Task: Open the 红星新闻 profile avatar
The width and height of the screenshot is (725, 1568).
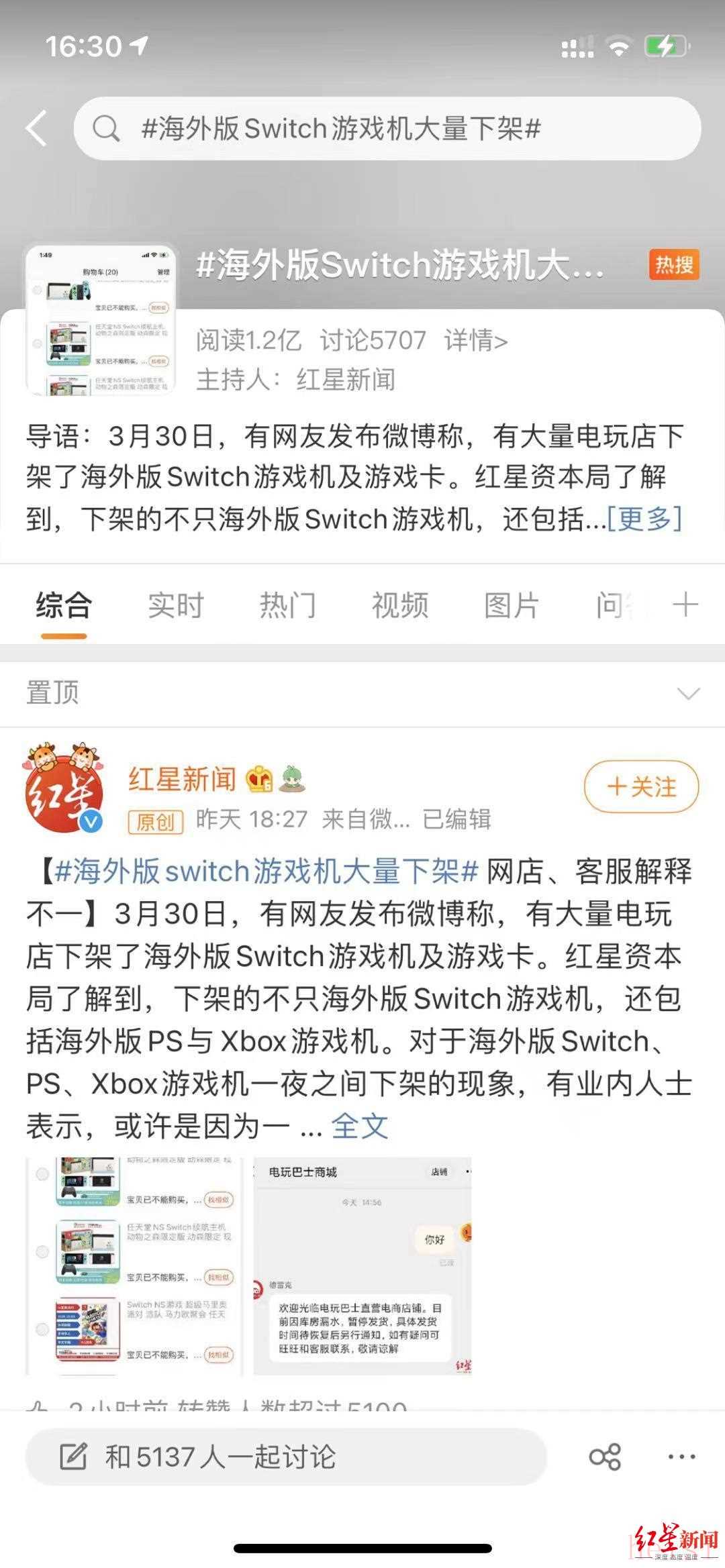Action: (x=65, y=788)
